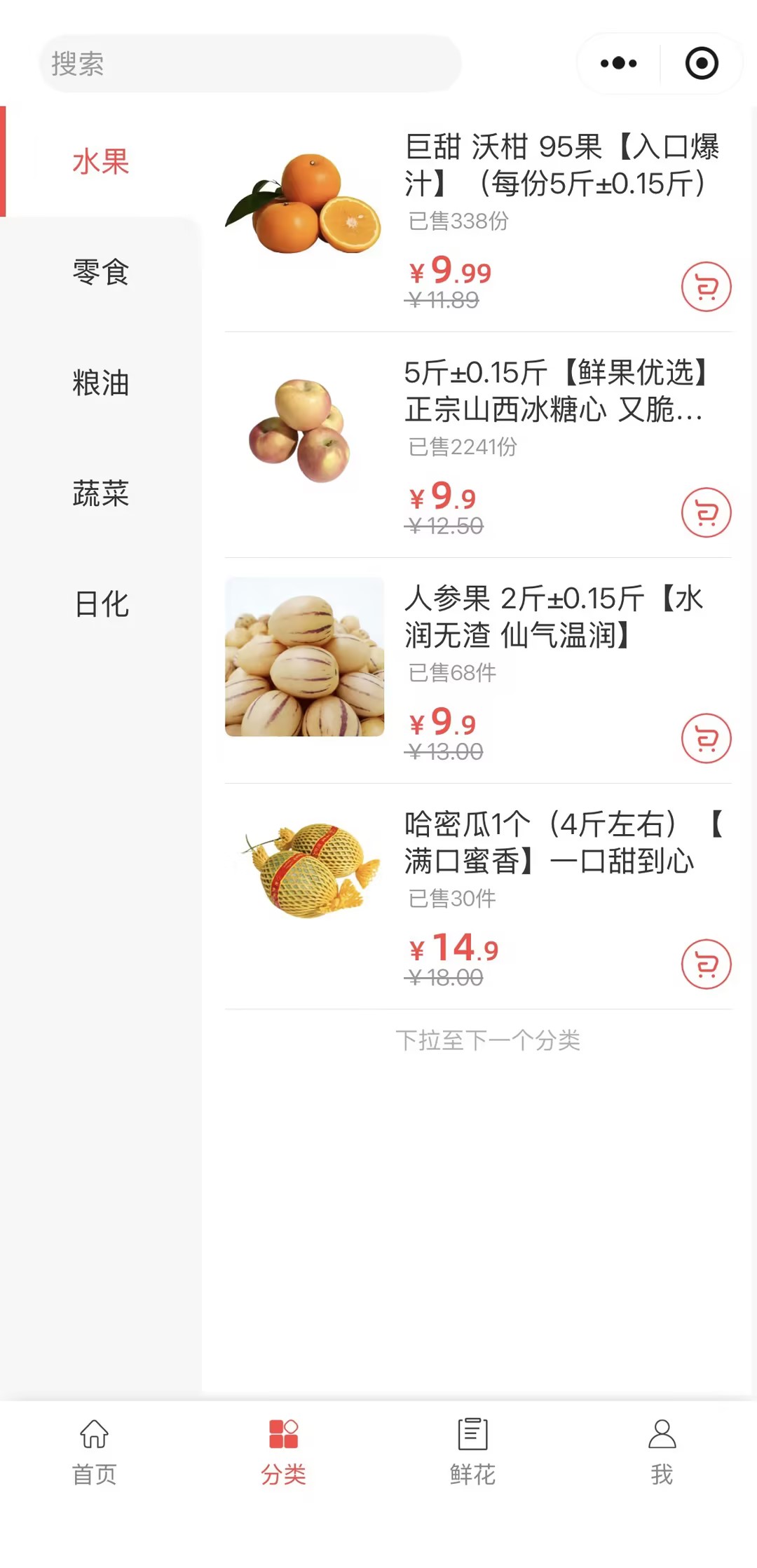
Task: Close the mini program with the circle button
Action: point(702,63)
